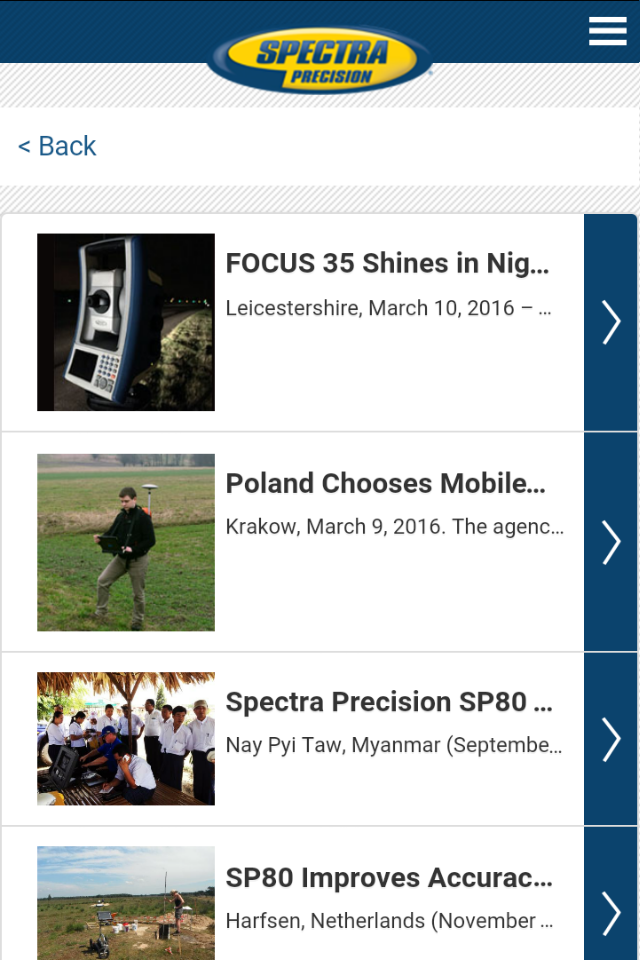Screen dimensions: 640x960
Task: Tap the arrow beside the Krakow article
Action: point(611,542)
